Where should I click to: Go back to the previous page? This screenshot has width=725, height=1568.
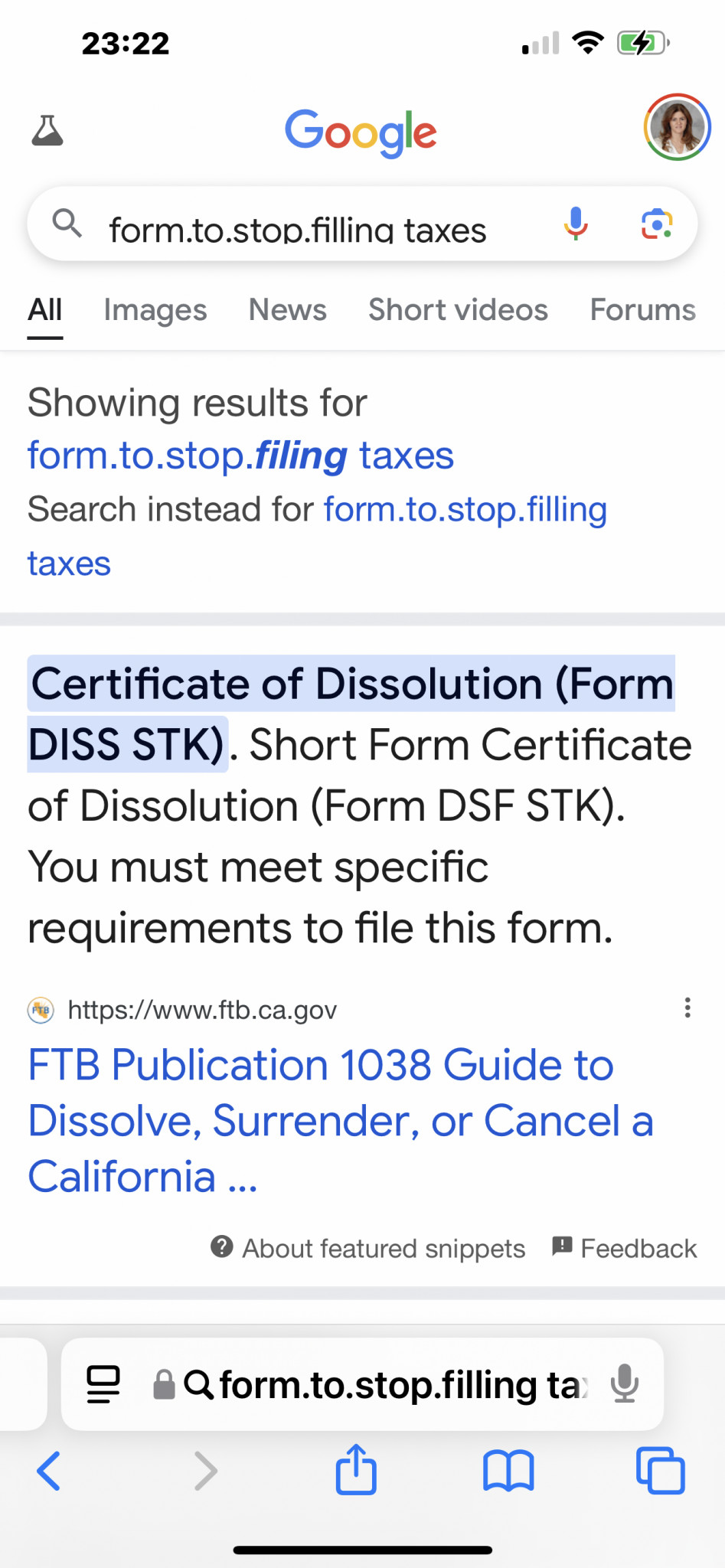tap(49, 1471)
